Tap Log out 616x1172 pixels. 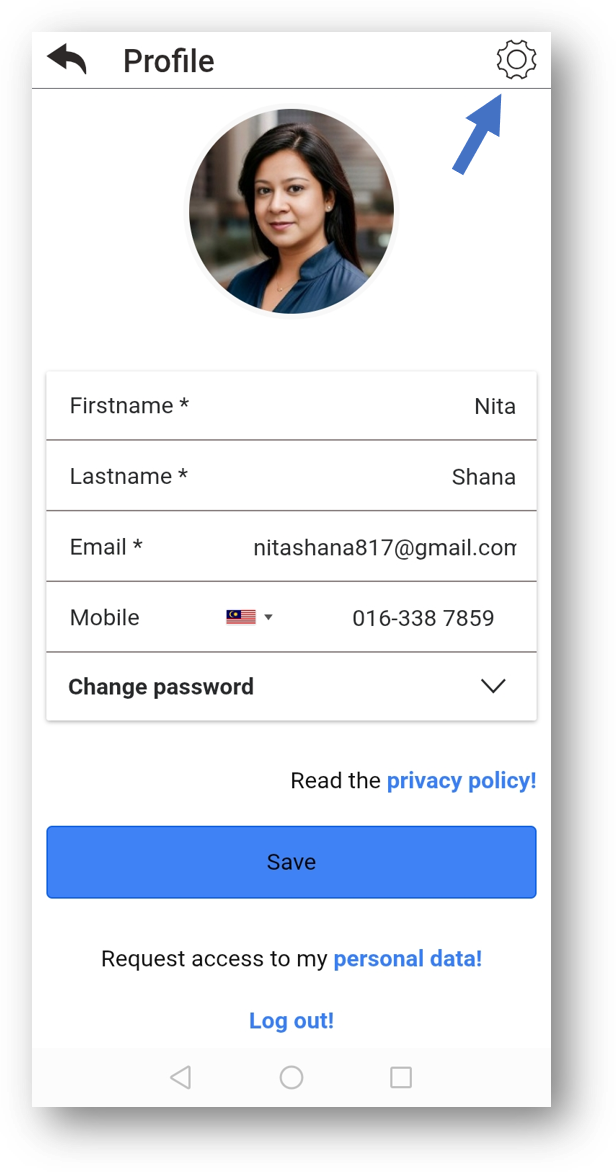291,1021
